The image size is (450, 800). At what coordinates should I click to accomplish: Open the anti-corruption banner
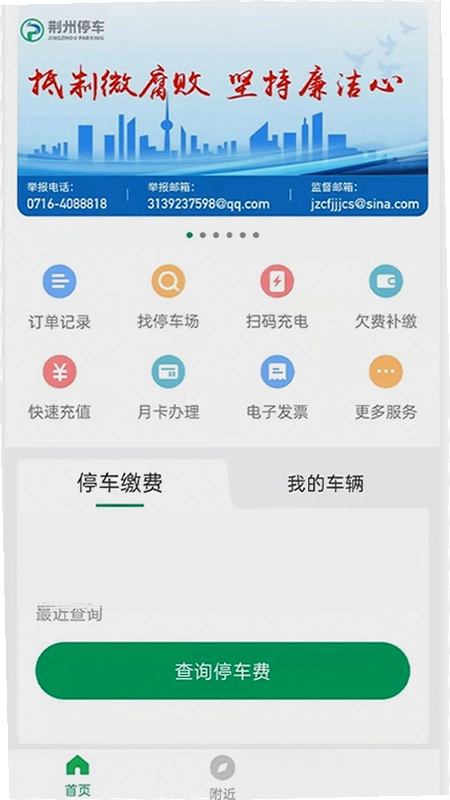coord(222,110)
